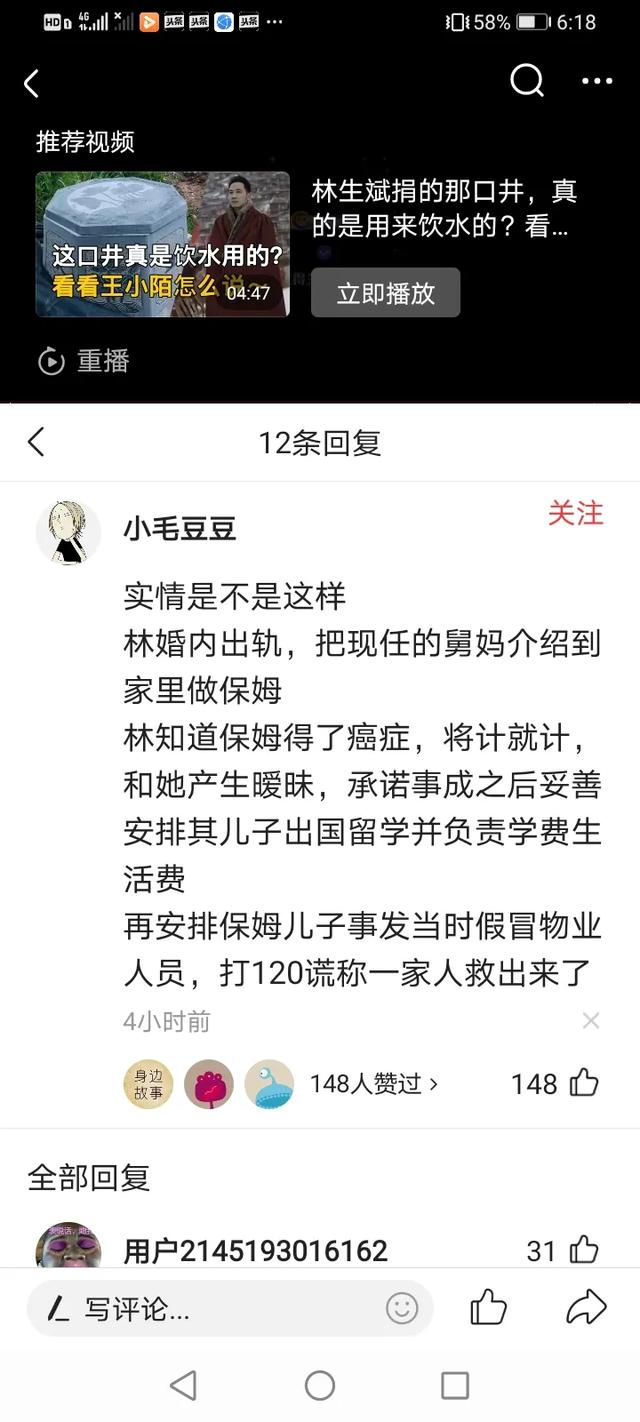The width and height of the screenshot is (640, 1422).
Task: Open search from the top bar
Action: coord(526,81)
